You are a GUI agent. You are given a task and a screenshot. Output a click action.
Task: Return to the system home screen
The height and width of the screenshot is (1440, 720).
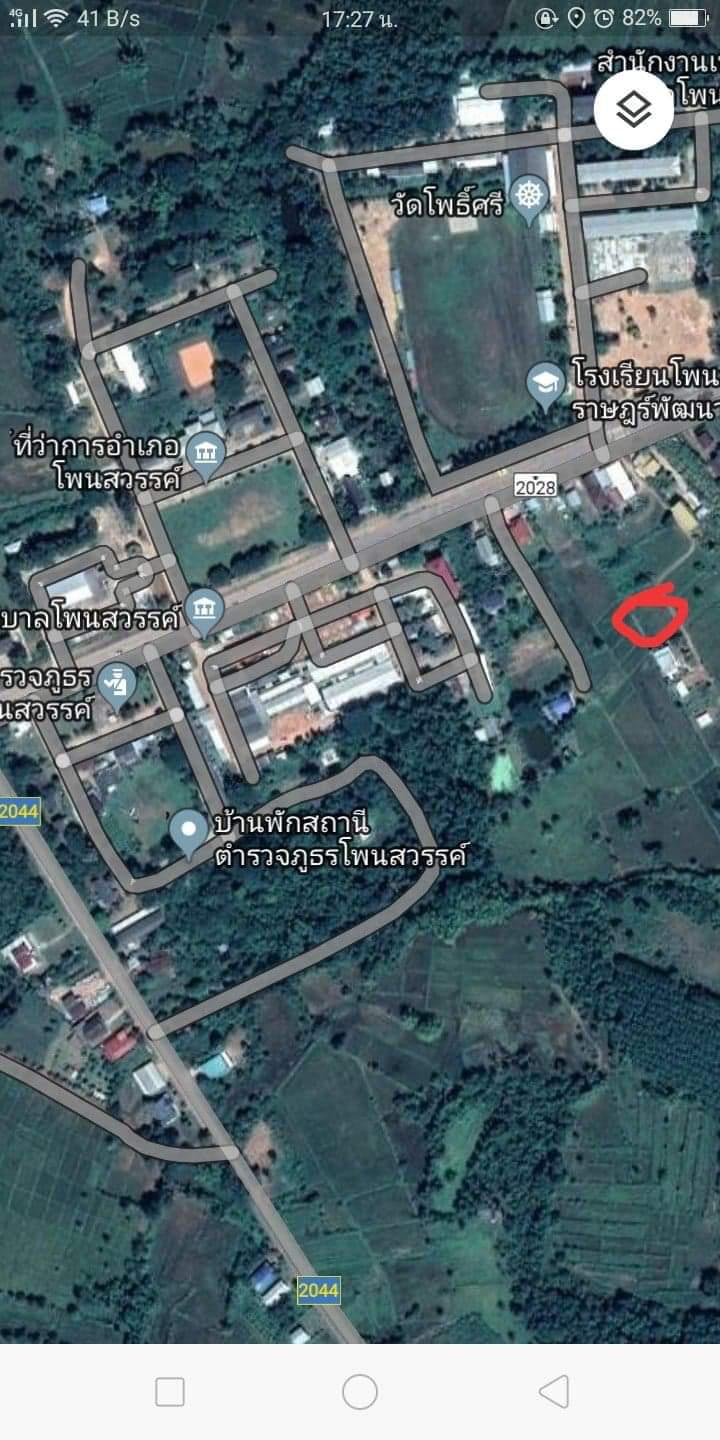click(360, 1391)
